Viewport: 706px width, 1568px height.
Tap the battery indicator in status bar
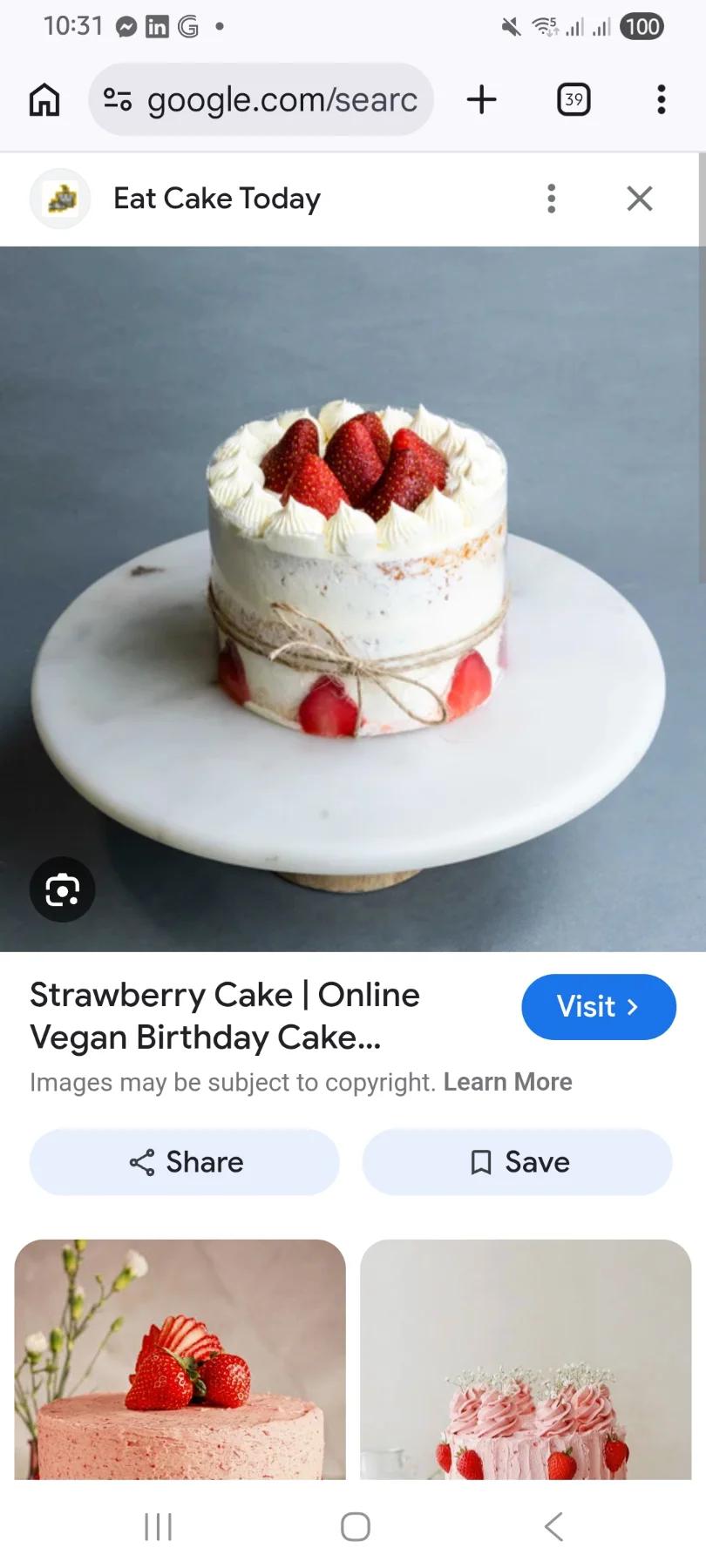pos(642,26)
